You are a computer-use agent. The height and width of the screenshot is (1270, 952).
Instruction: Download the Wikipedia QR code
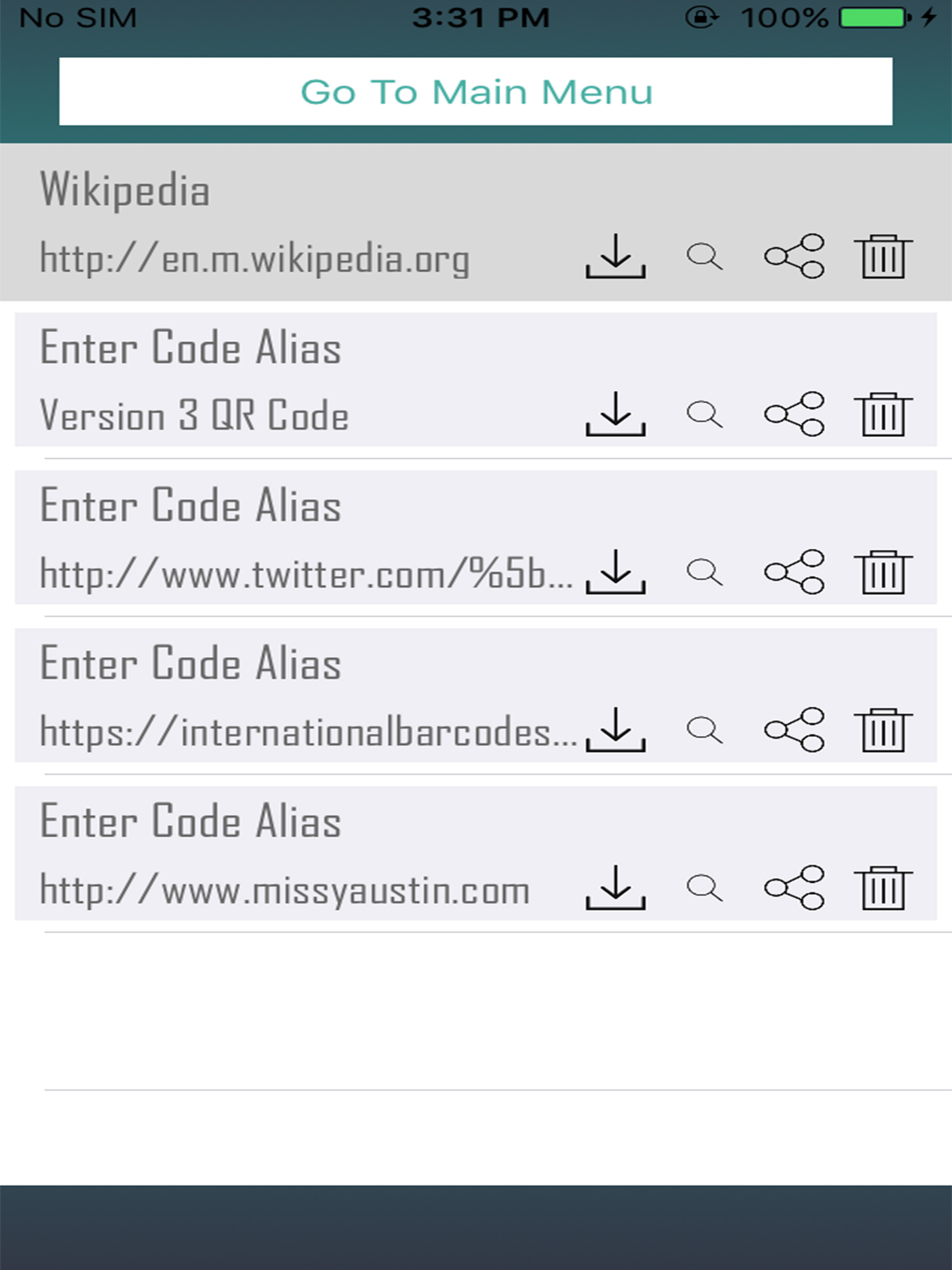click(615, 257)
